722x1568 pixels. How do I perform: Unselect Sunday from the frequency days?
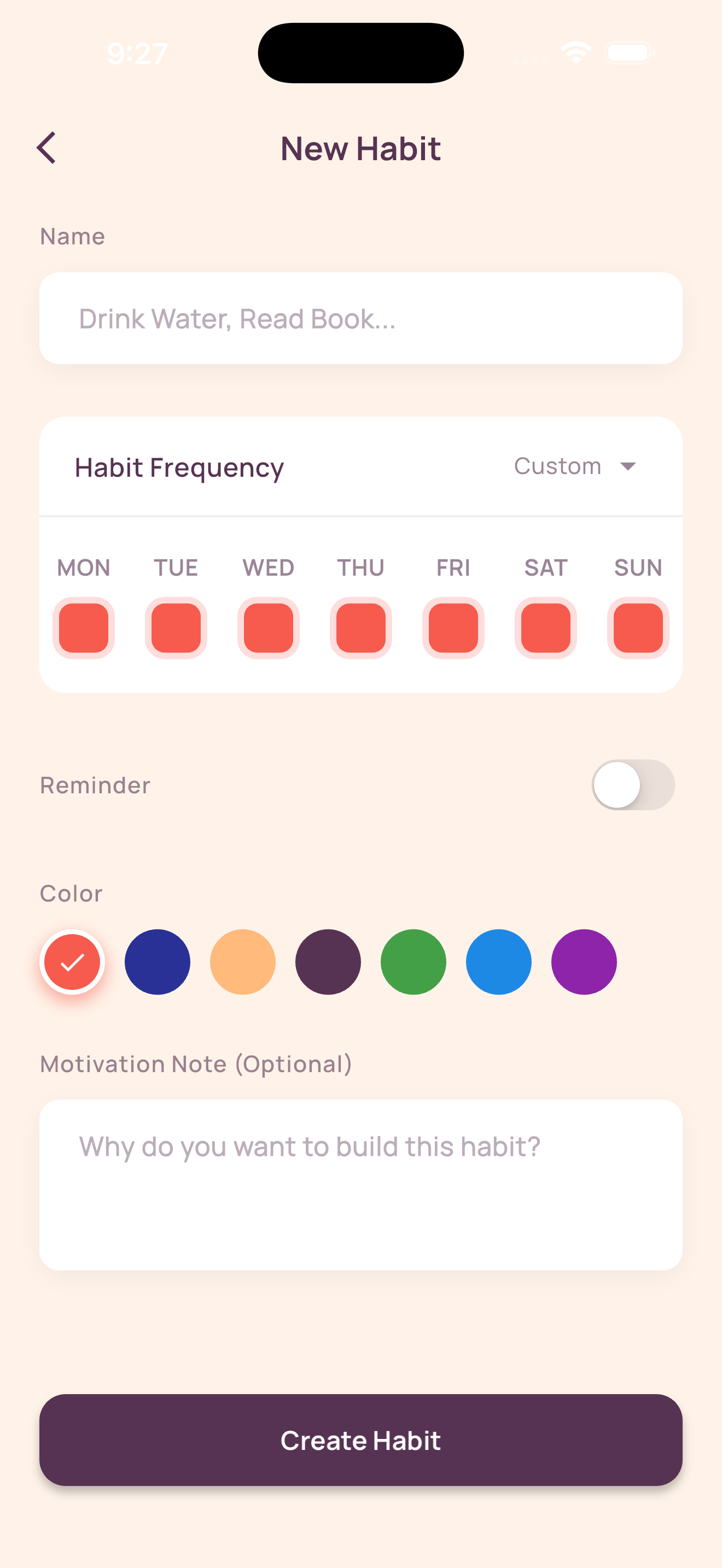click(x=637, y=628)
